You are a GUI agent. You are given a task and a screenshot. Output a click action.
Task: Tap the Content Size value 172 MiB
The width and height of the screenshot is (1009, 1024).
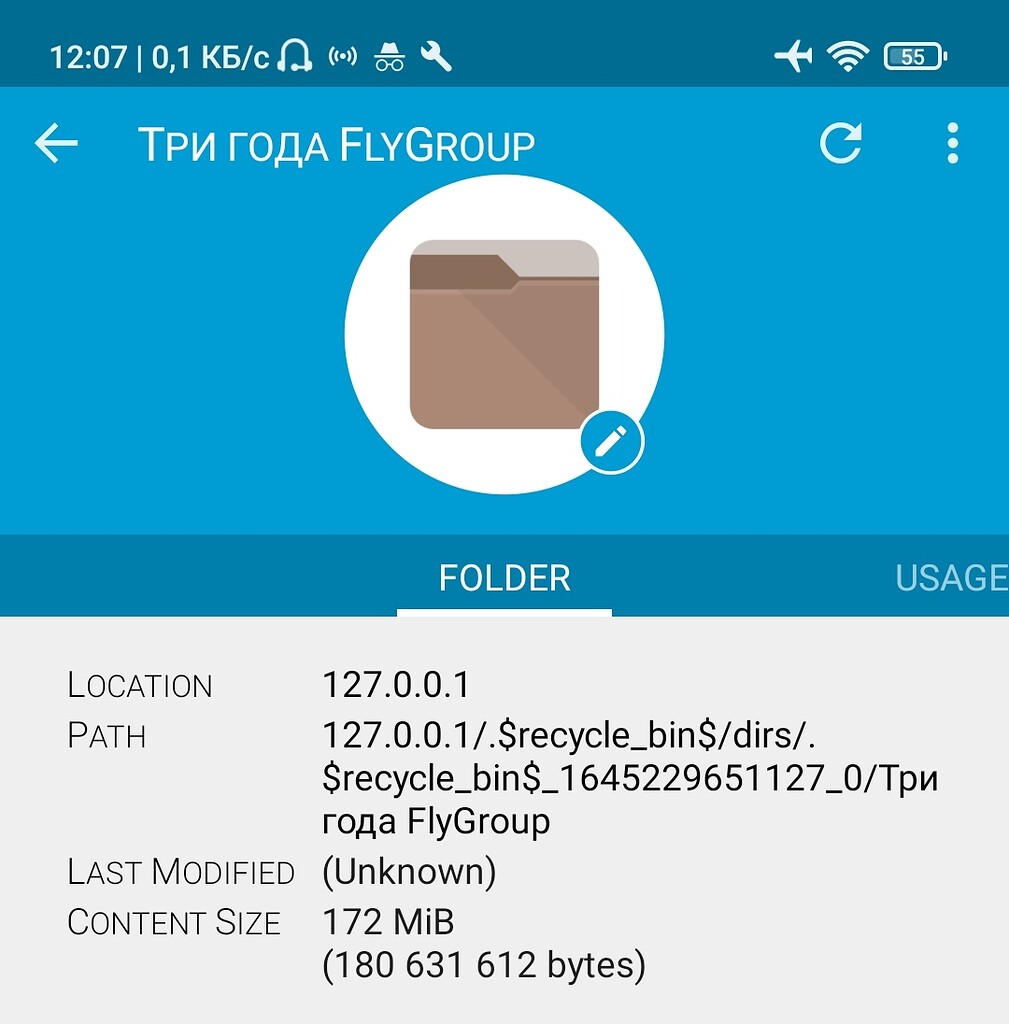(x=389, y=922)
